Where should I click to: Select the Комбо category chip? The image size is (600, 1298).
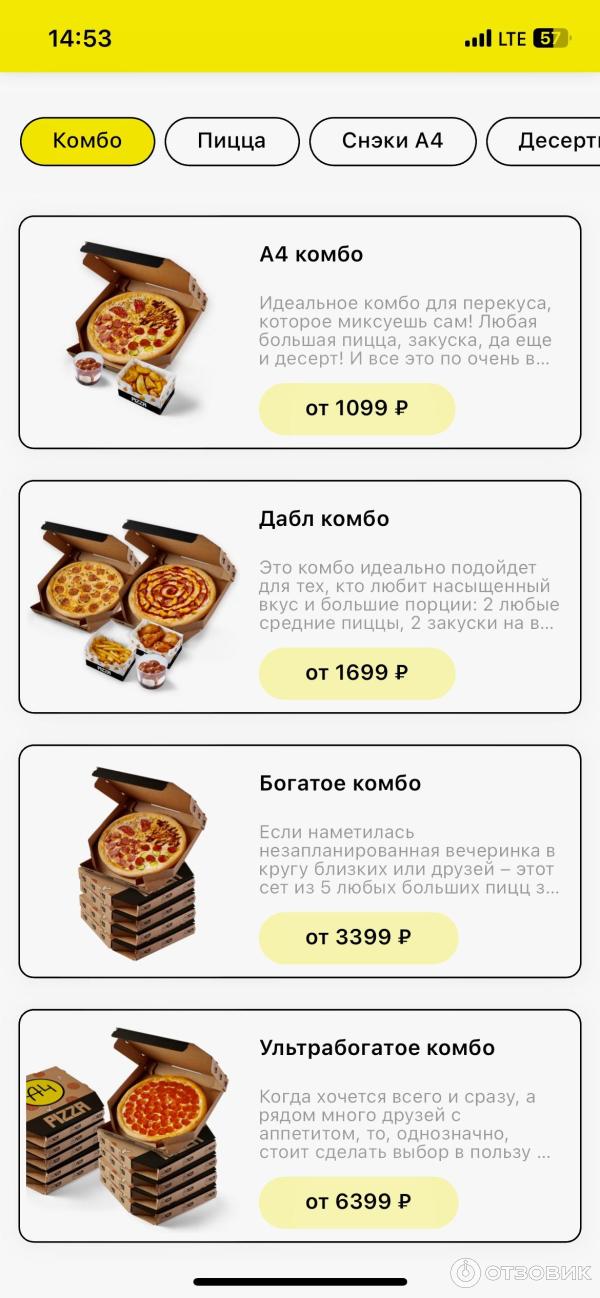[87, 141]
